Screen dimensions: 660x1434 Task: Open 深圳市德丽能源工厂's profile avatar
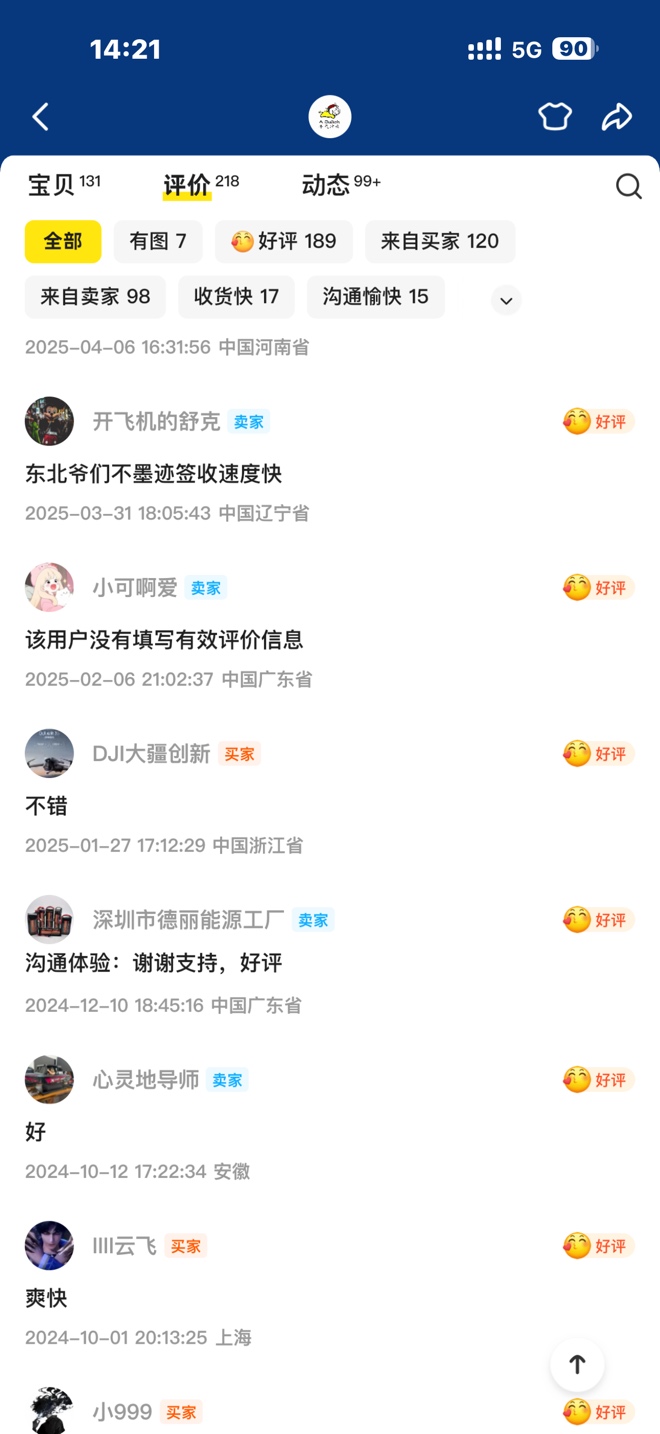49,919
